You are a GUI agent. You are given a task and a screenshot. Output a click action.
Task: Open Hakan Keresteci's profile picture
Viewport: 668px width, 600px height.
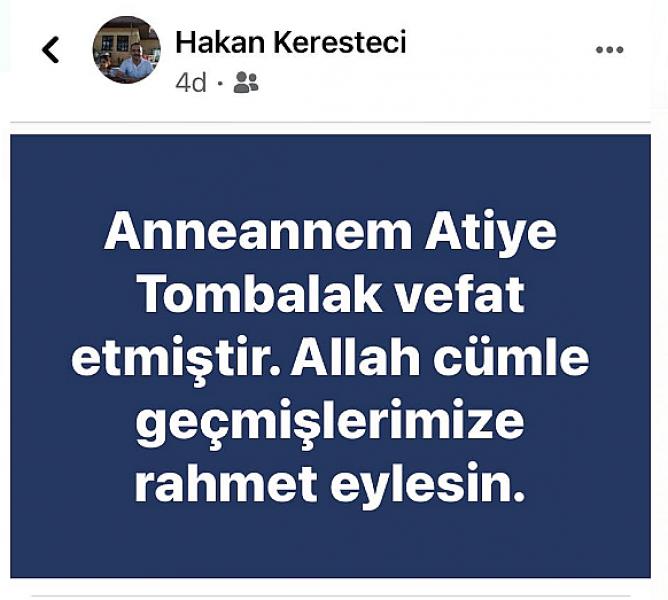click(x=127, y=50)
